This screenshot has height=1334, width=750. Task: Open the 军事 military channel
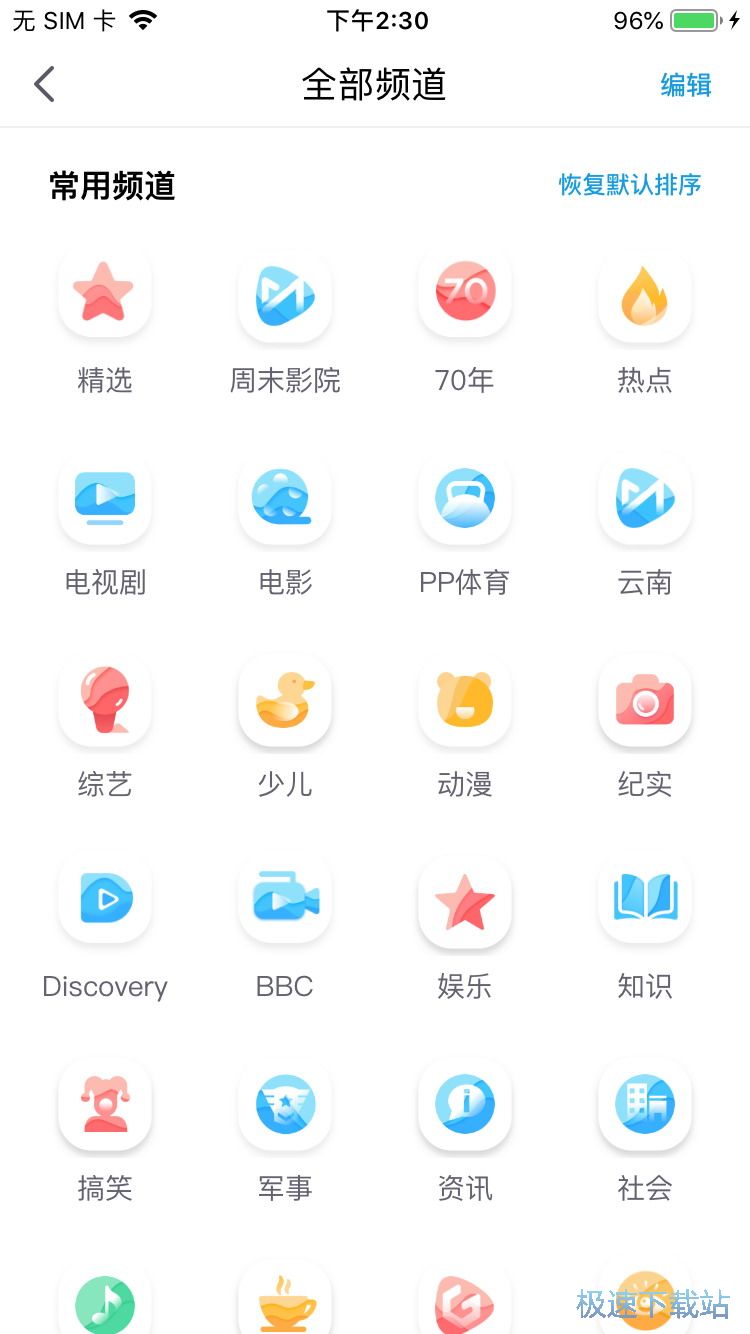tap(285, 1105)
